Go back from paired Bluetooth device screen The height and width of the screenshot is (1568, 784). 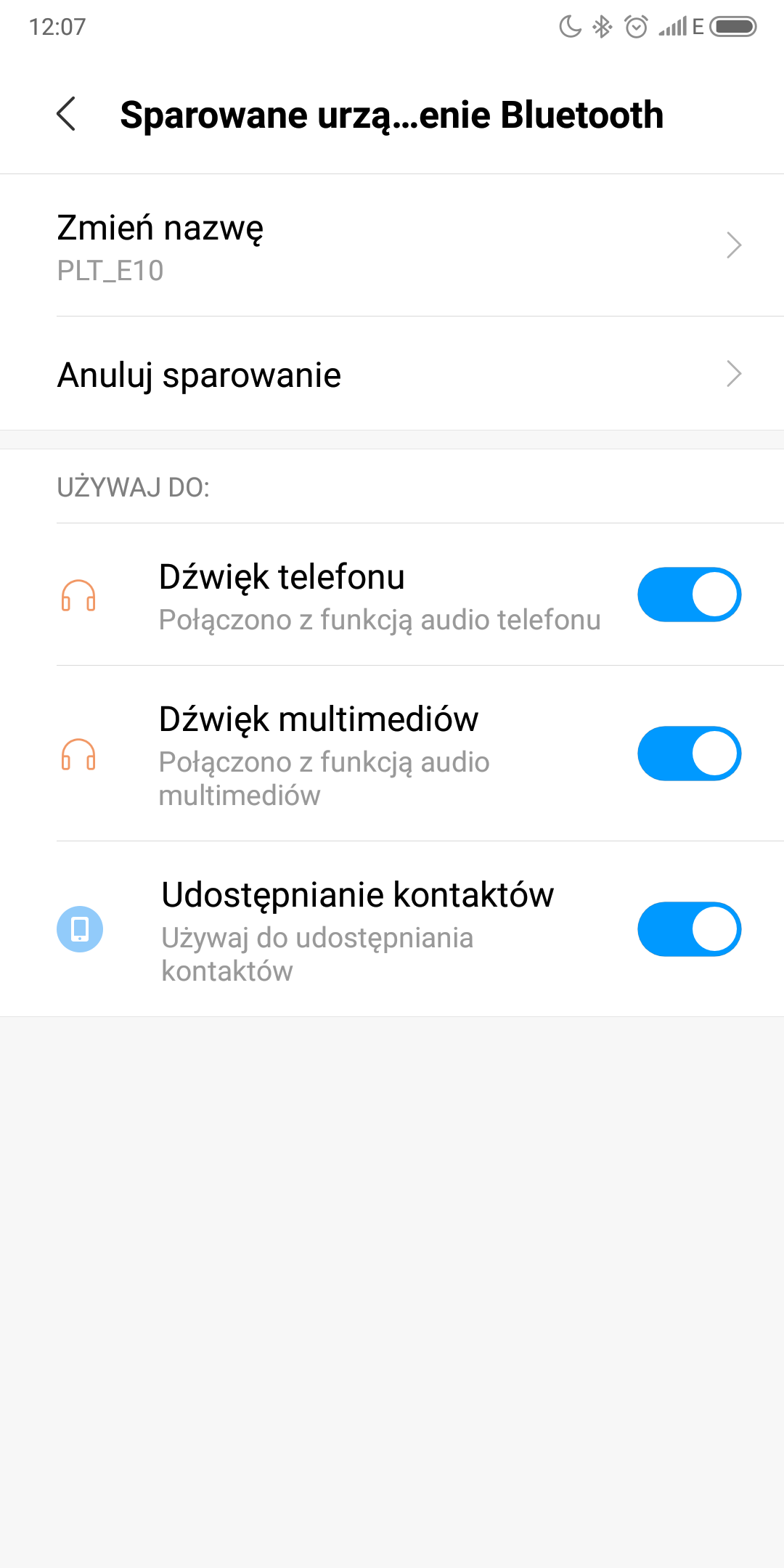coord(66,115)
